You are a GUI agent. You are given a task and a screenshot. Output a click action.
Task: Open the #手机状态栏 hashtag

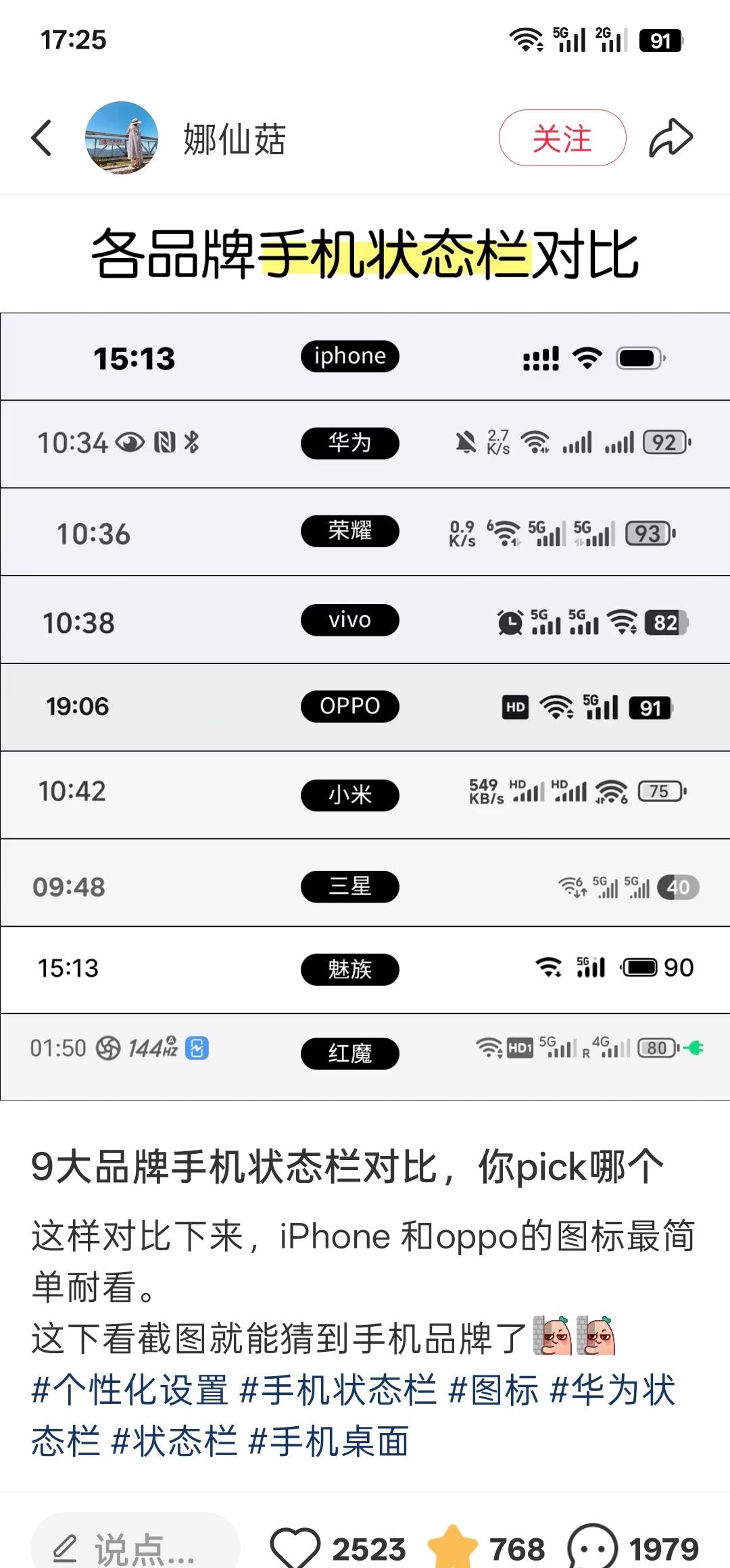point(339,1390)
